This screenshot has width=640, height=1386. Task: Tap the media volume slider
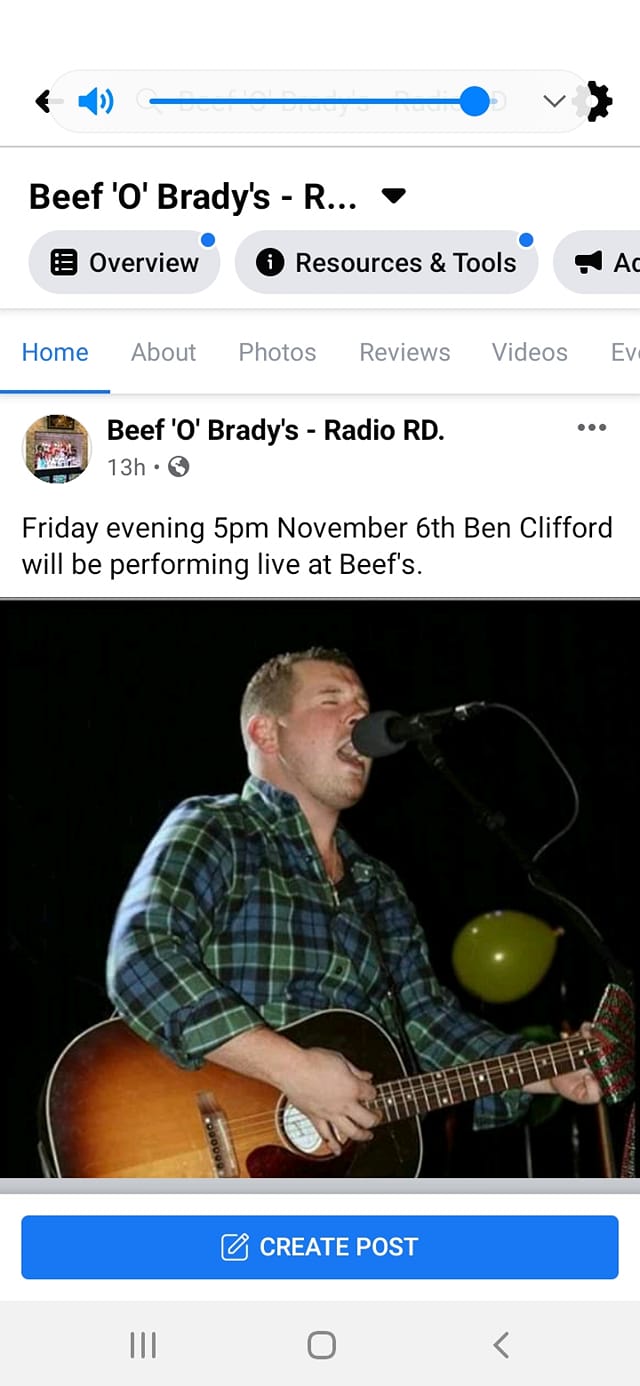click(x=320, y=101)
